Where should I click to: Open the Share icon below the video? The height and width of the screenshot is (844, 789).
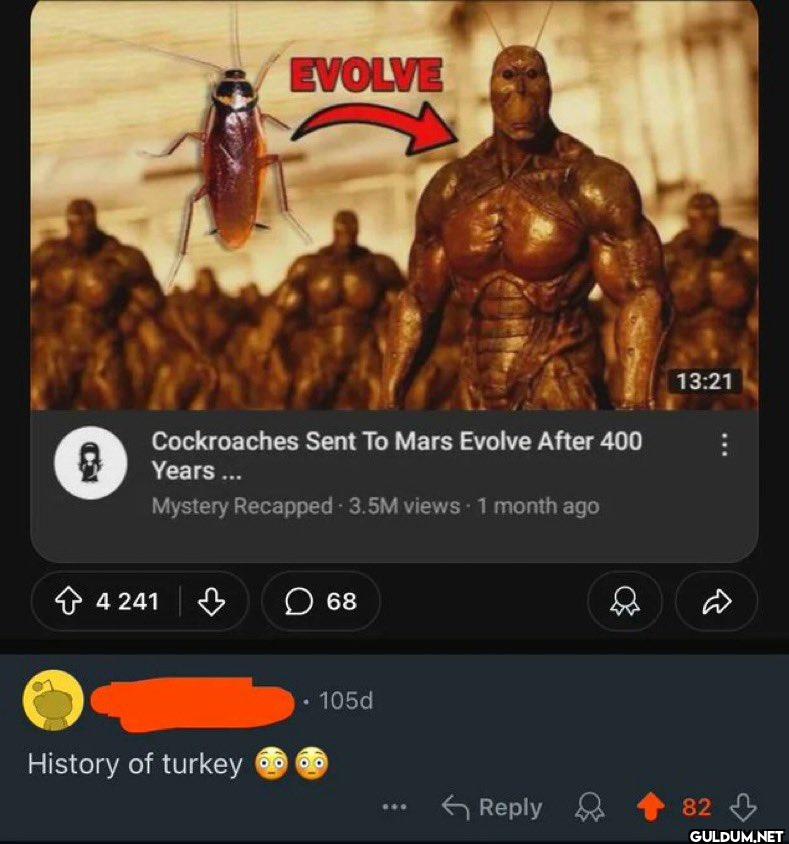point(716,602)
